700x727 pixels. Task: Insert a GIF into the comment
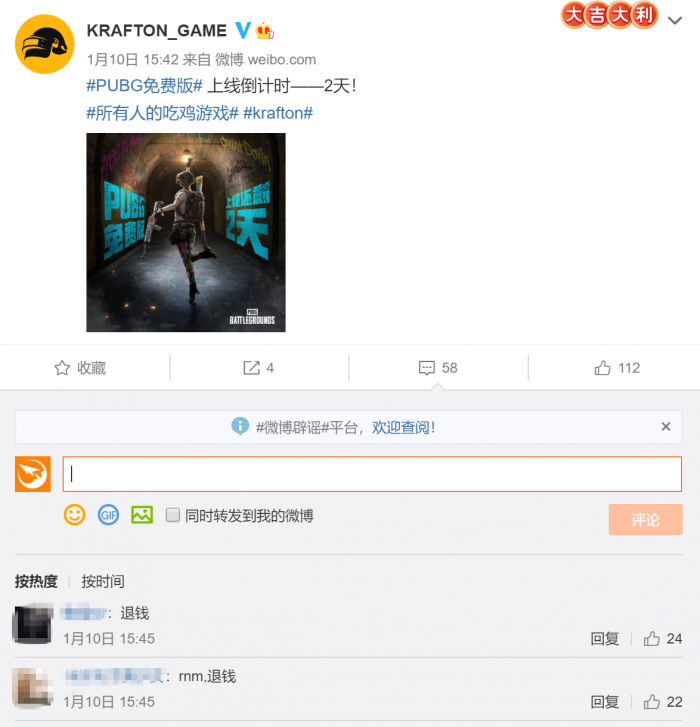coord(108,515)
